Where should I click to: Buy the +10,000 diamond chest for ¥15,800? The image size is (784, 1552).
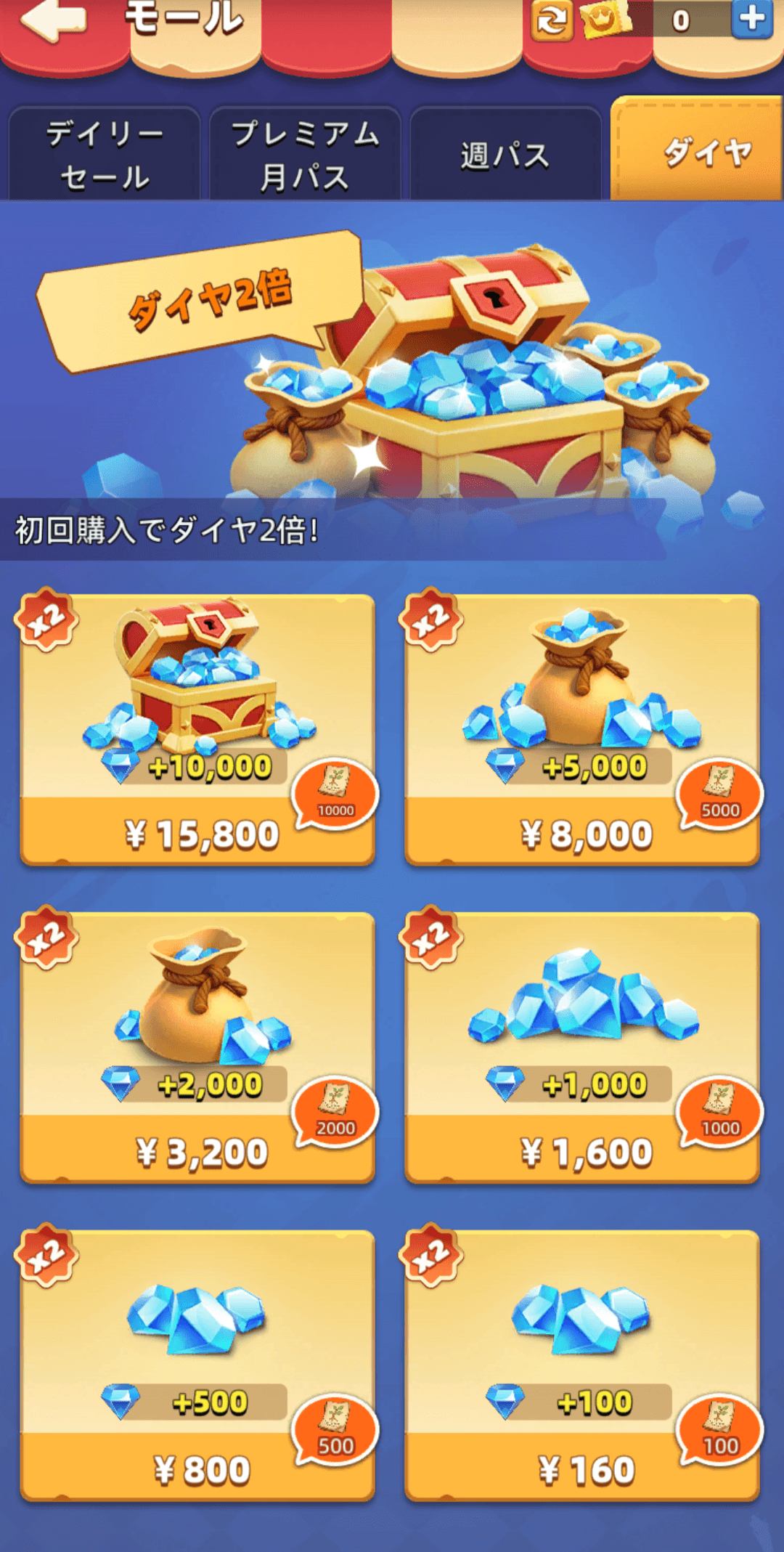click(x=197, y=730)
